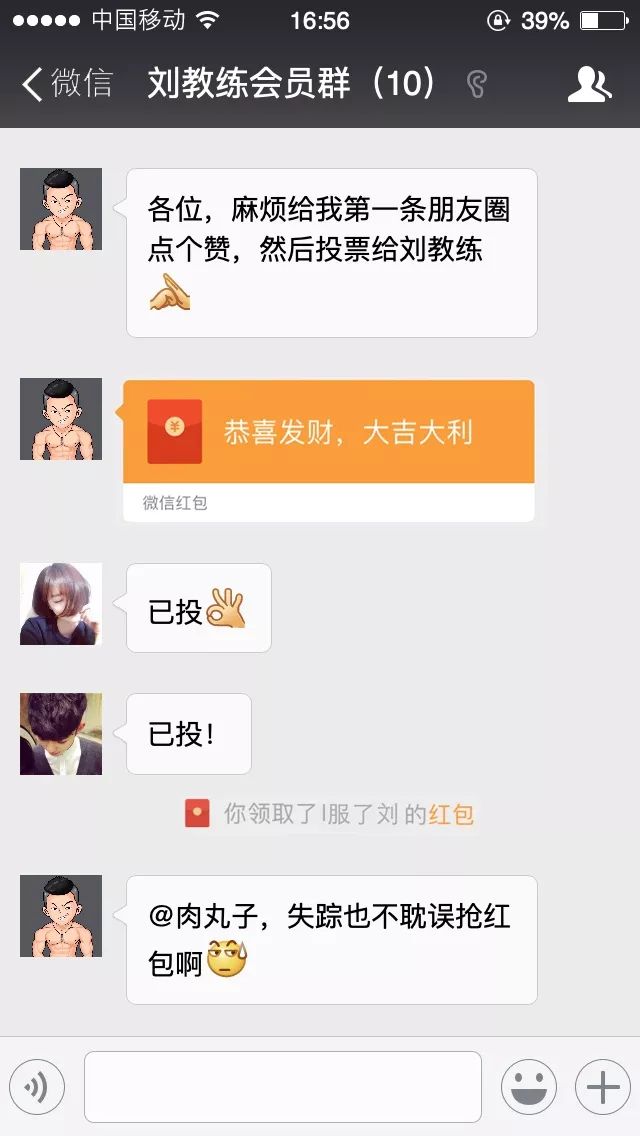Tap the message text field

click(282, 1087)
